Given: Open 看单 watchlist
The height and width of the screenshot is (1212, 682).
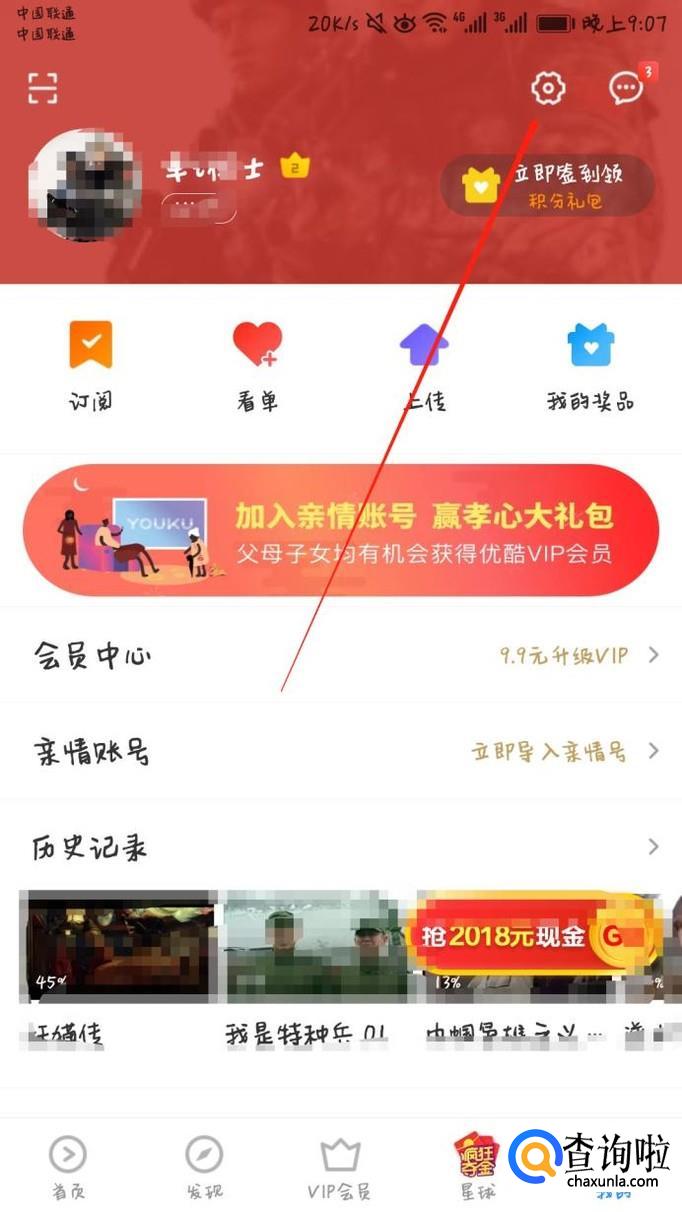Looking at the screenshot, I should coord(257,366).
